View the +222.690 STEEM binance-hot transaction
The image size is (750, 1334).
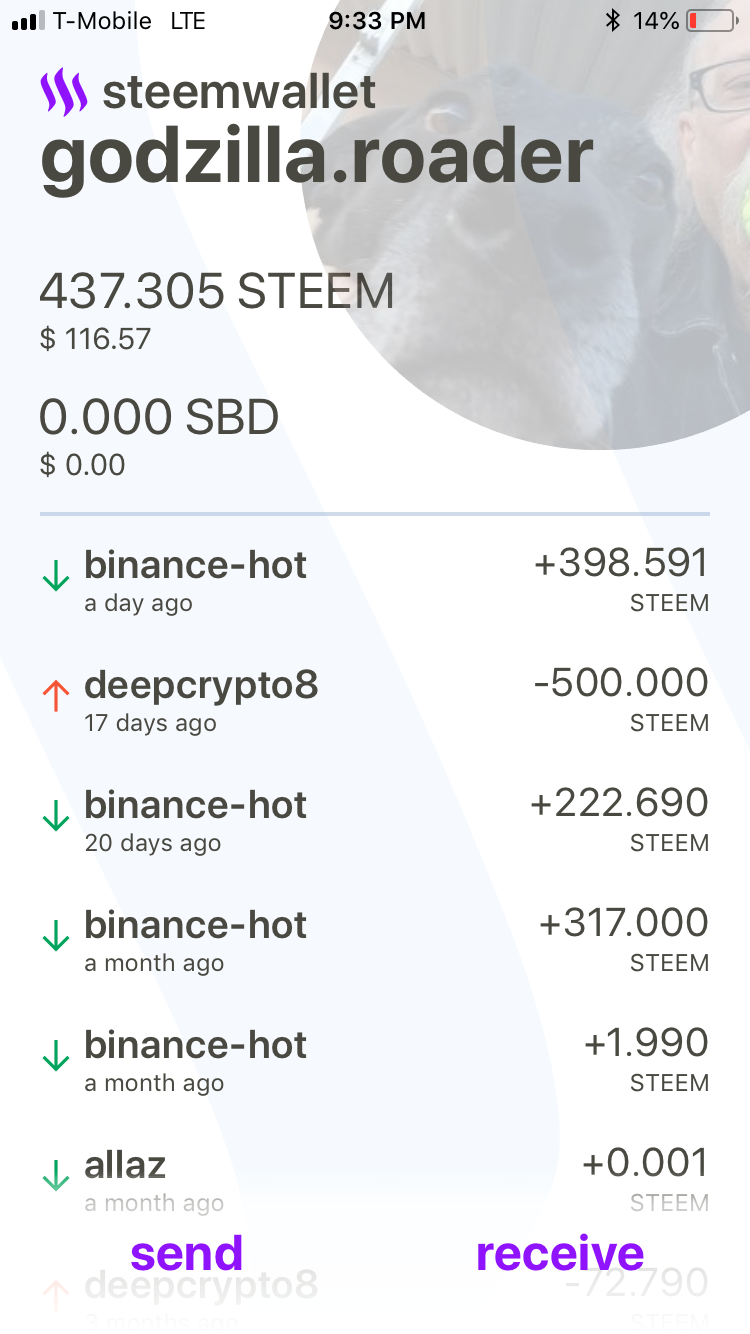(x=374, y=820)
